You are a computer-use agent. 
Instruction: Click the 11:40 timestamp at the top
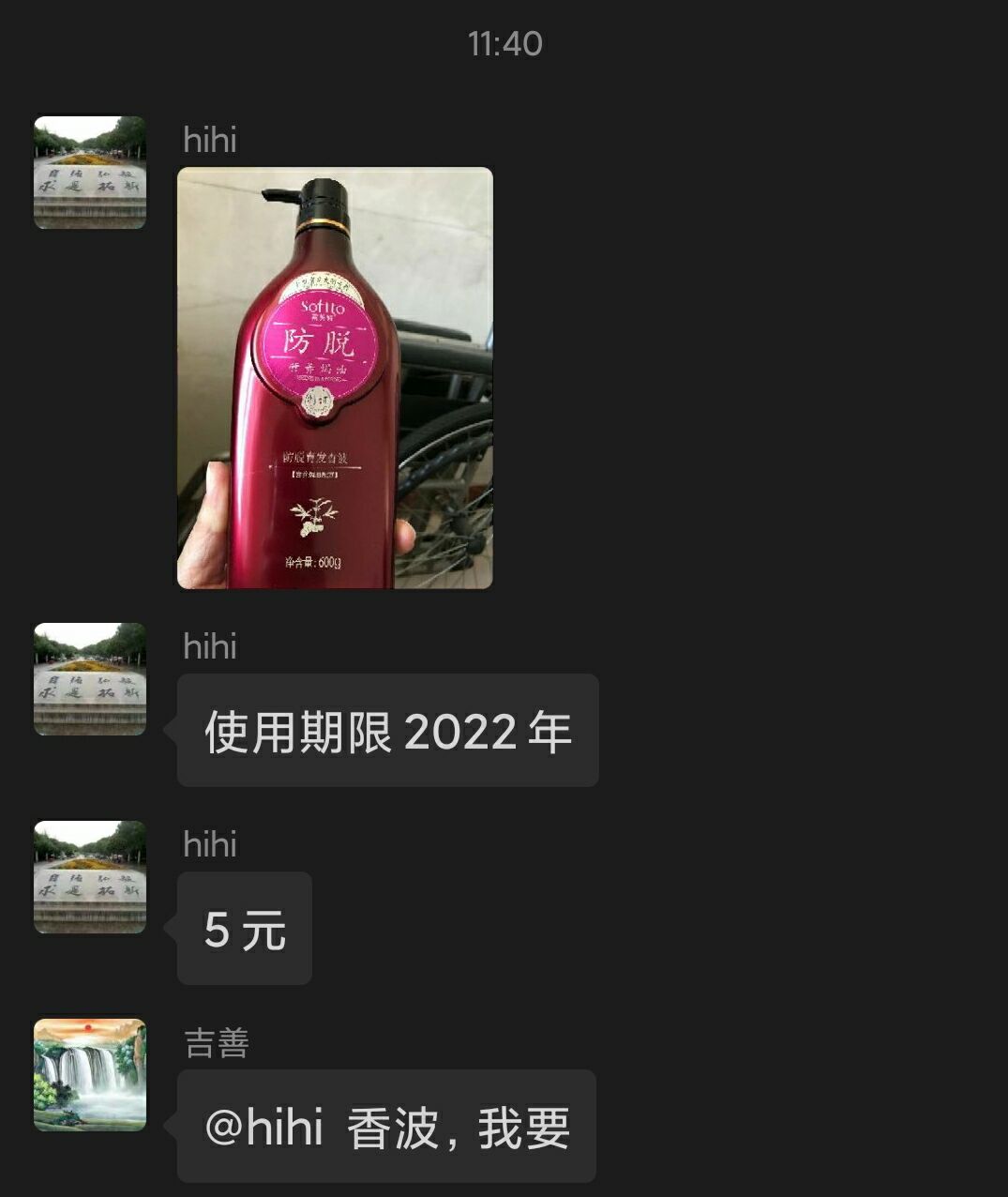point(504,41)
